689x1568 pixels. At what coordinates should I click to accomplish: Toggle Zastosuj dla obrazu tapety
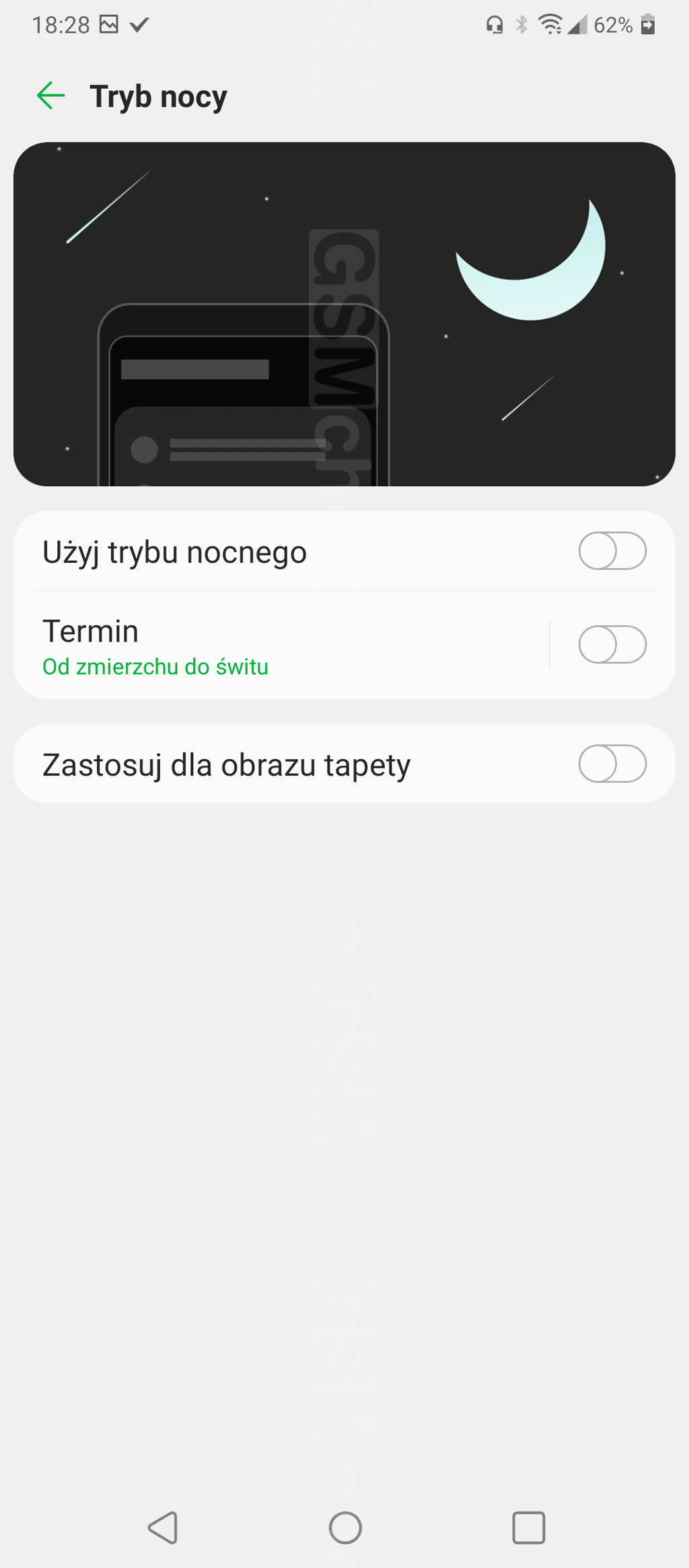pyautogui.click(x=612, y=764)
